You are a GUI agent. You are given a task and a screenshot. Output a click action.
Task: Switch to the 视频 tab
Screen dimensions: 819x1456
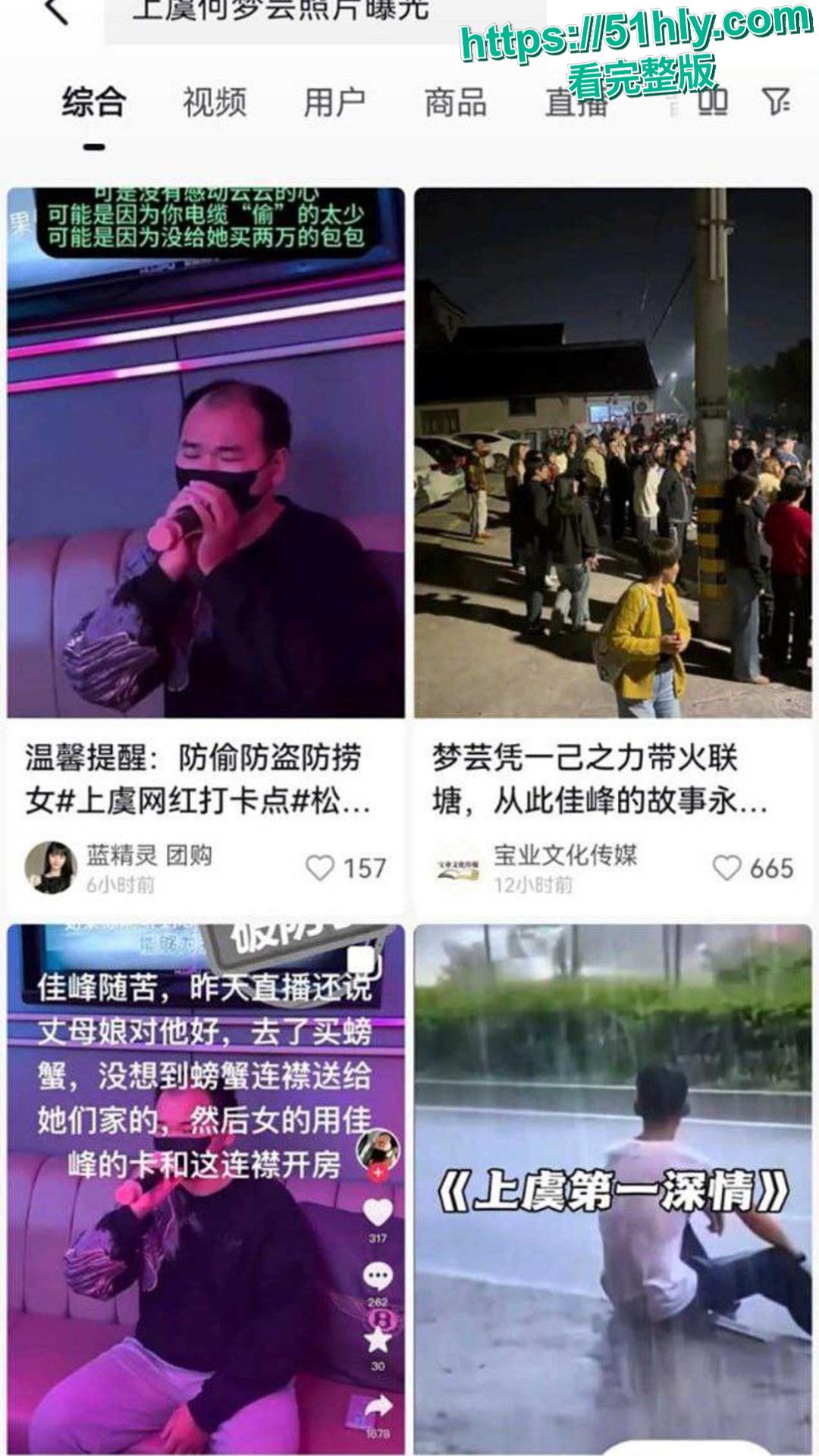point(213,104)
